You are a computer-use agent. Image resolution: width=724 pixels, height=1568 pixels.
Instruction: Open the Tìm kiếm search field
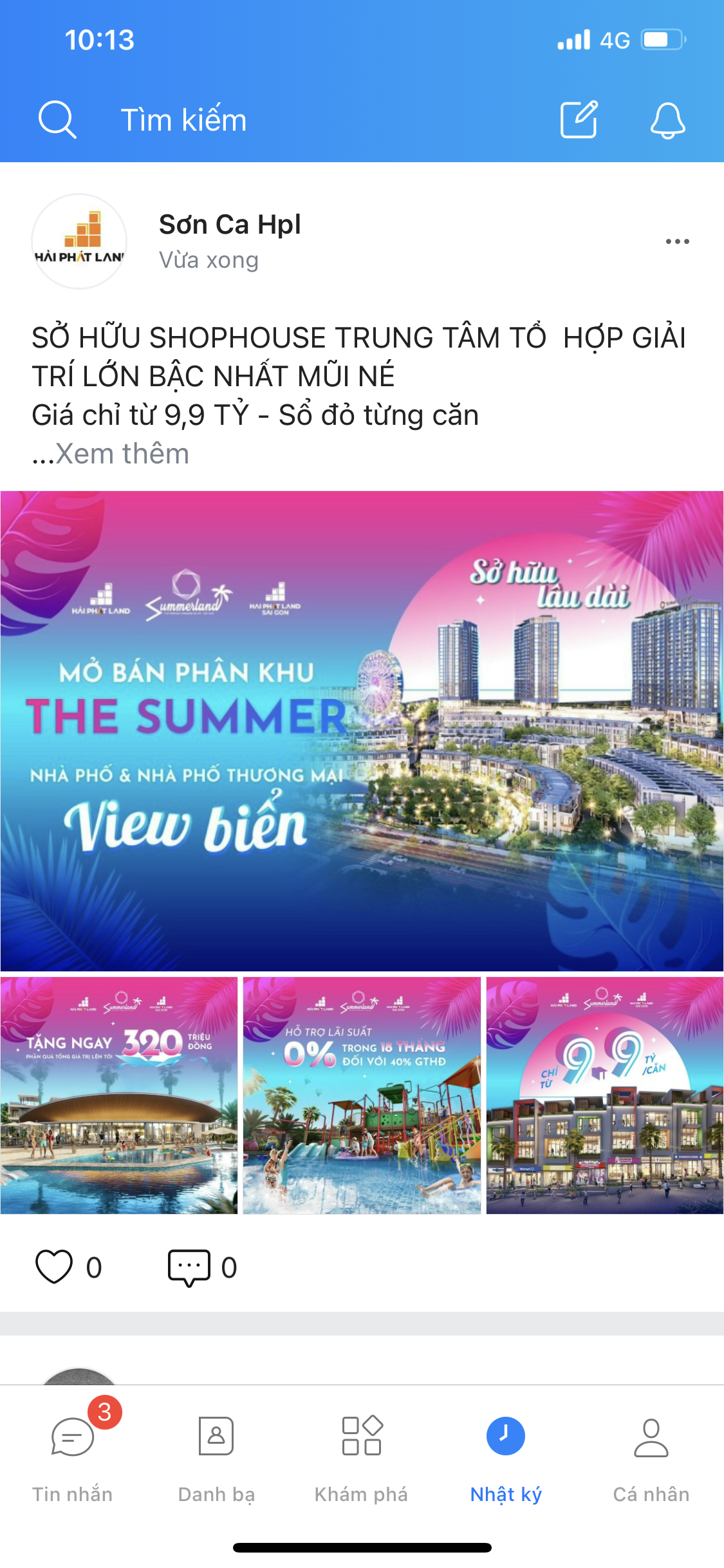tap(183, 120)
